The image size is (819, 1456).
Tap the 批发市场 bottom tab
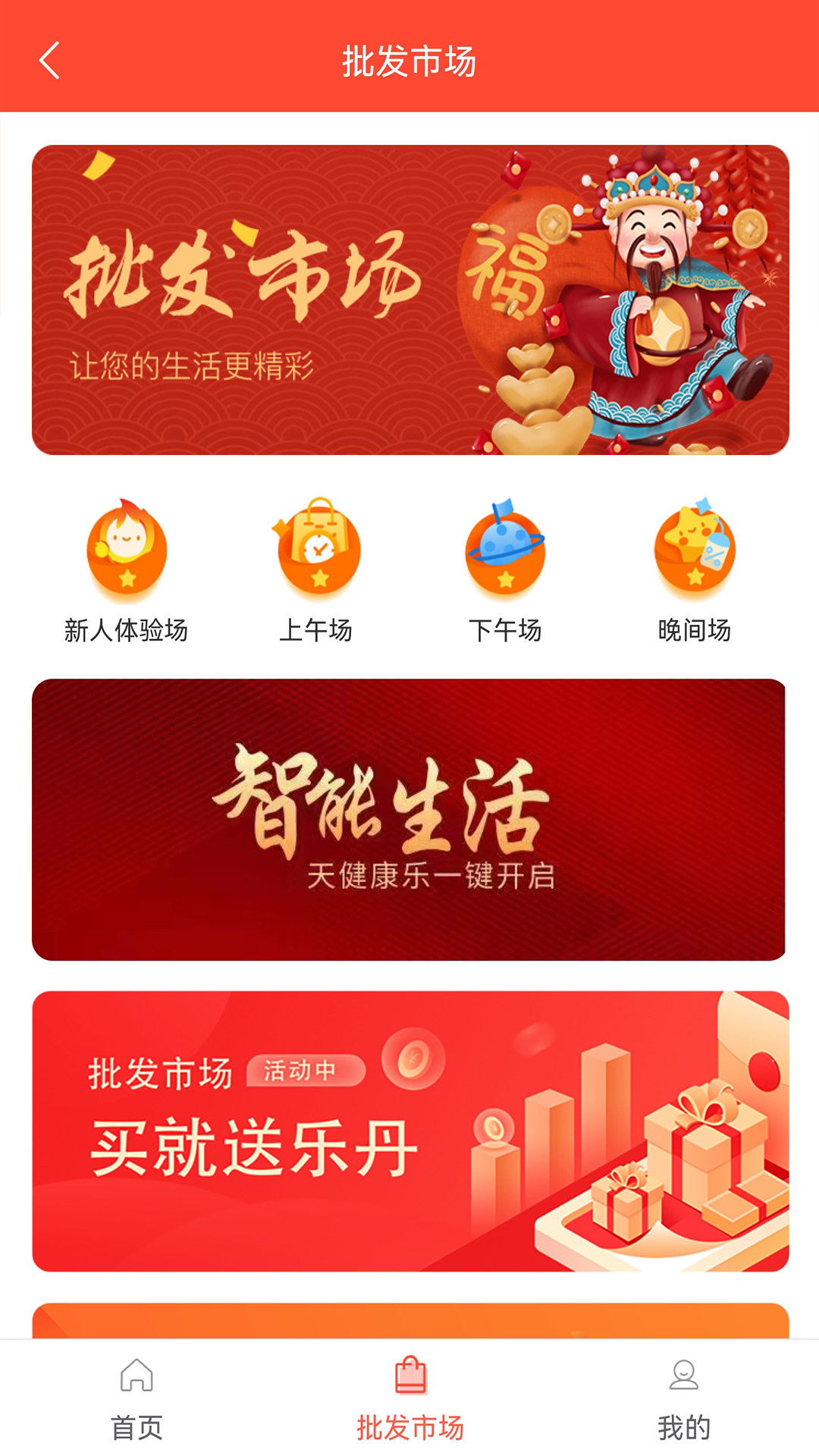coord(409,1399)
